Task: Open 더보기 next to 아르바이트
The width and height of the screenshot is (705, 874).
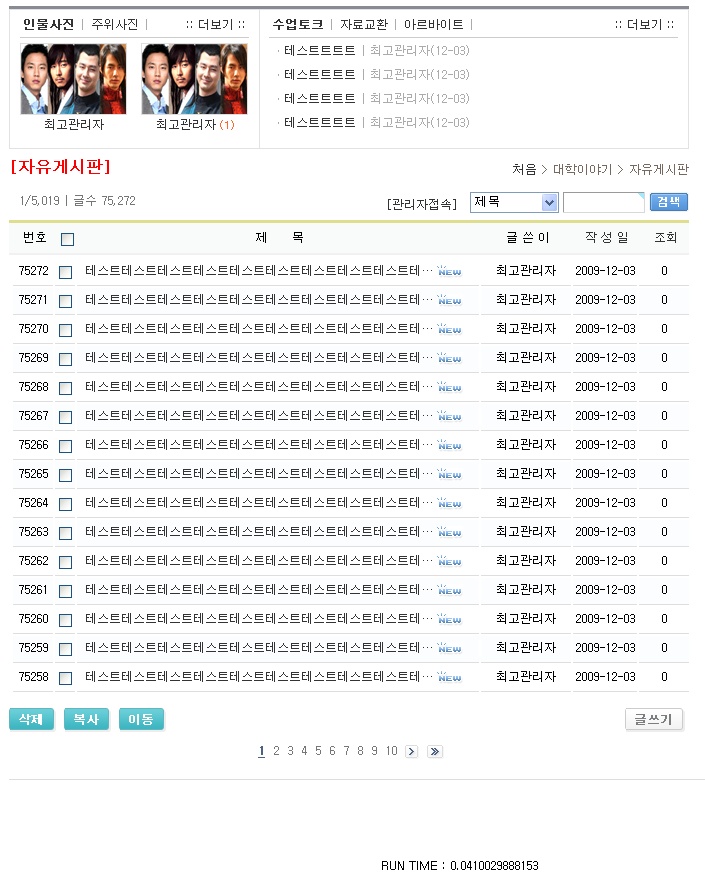Action: pos(644,24)
